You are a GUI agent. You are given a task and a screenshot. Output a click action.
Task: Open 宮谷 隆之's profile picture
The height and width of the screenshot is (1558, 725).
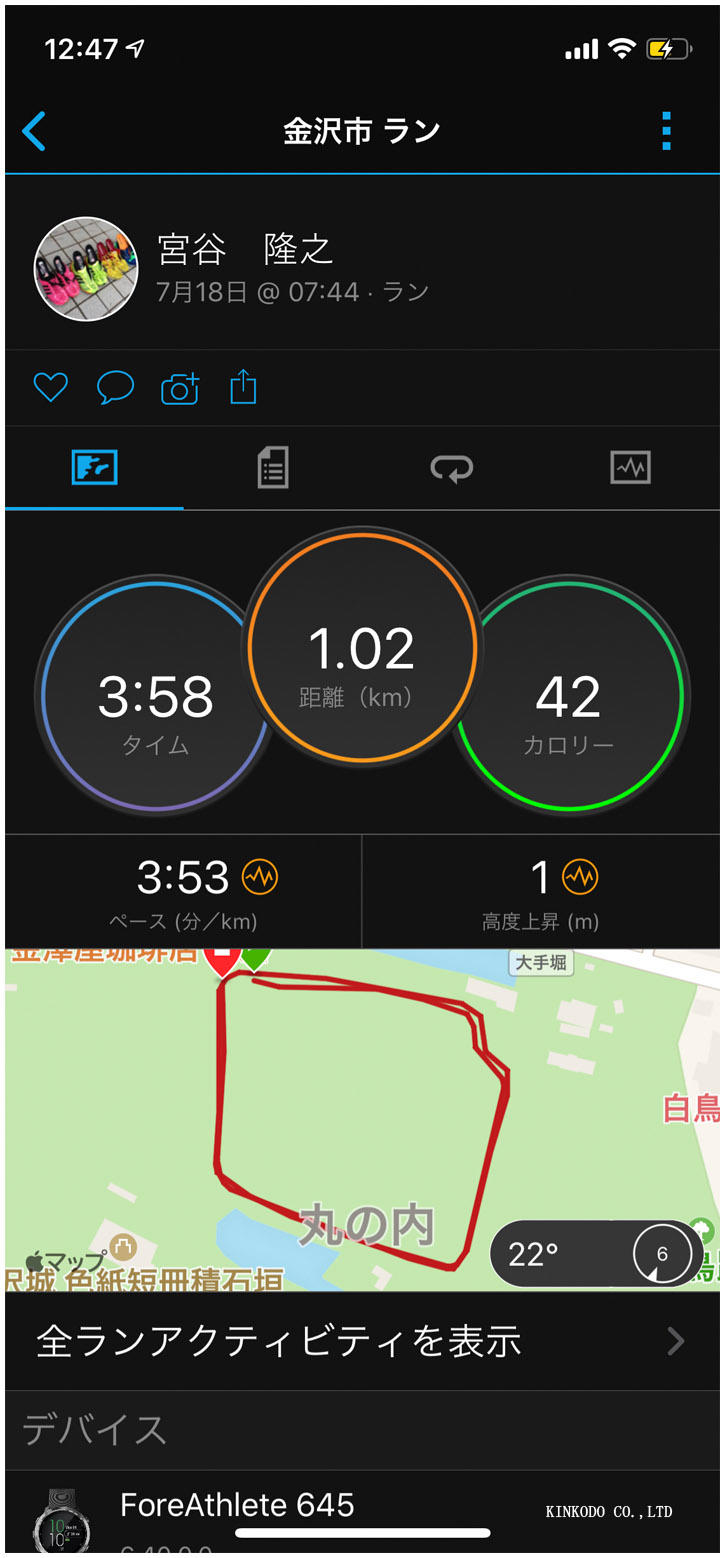tap(86, 269)
